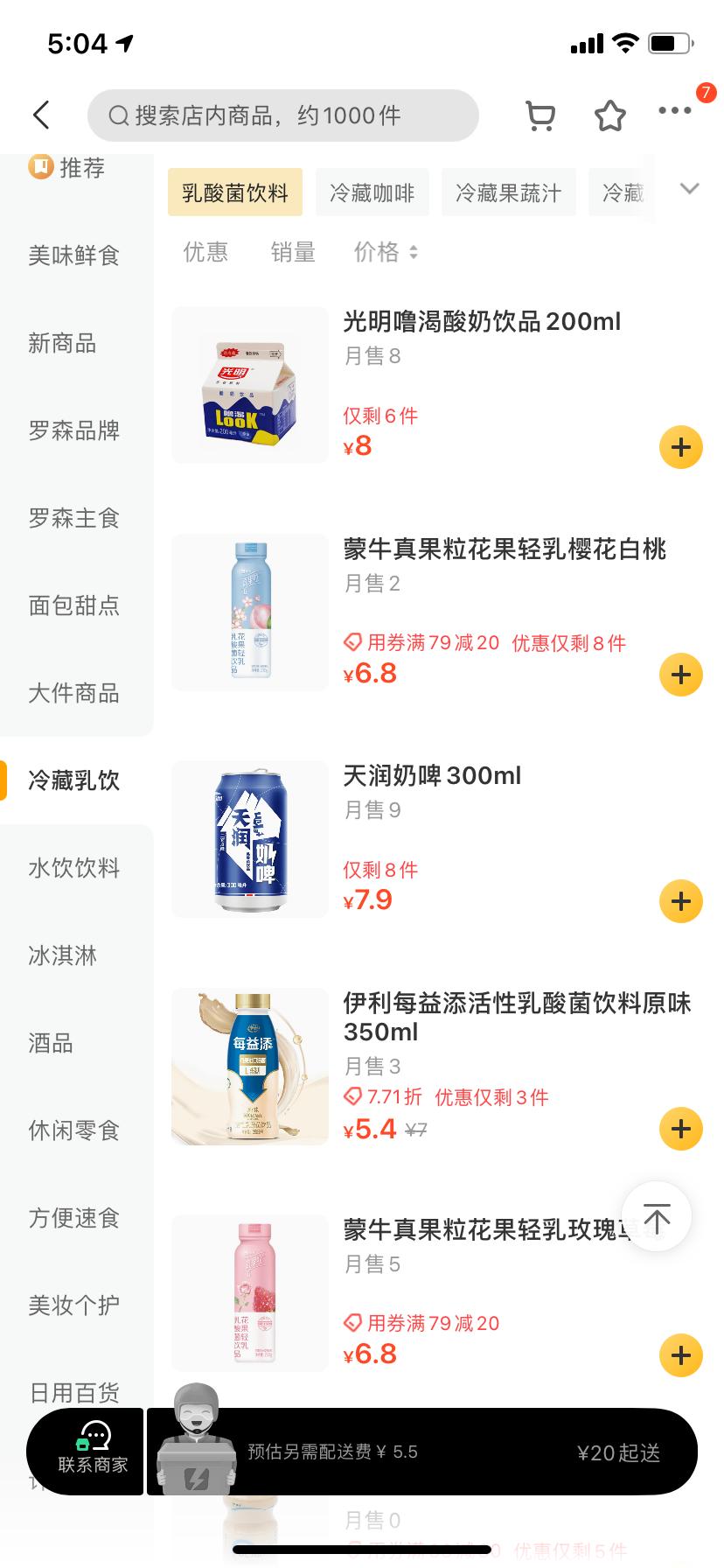Screen dimensions: 724x1568
Task: Add 天润奶啤 300ml to the cart
Action: [x=680, y=901]
